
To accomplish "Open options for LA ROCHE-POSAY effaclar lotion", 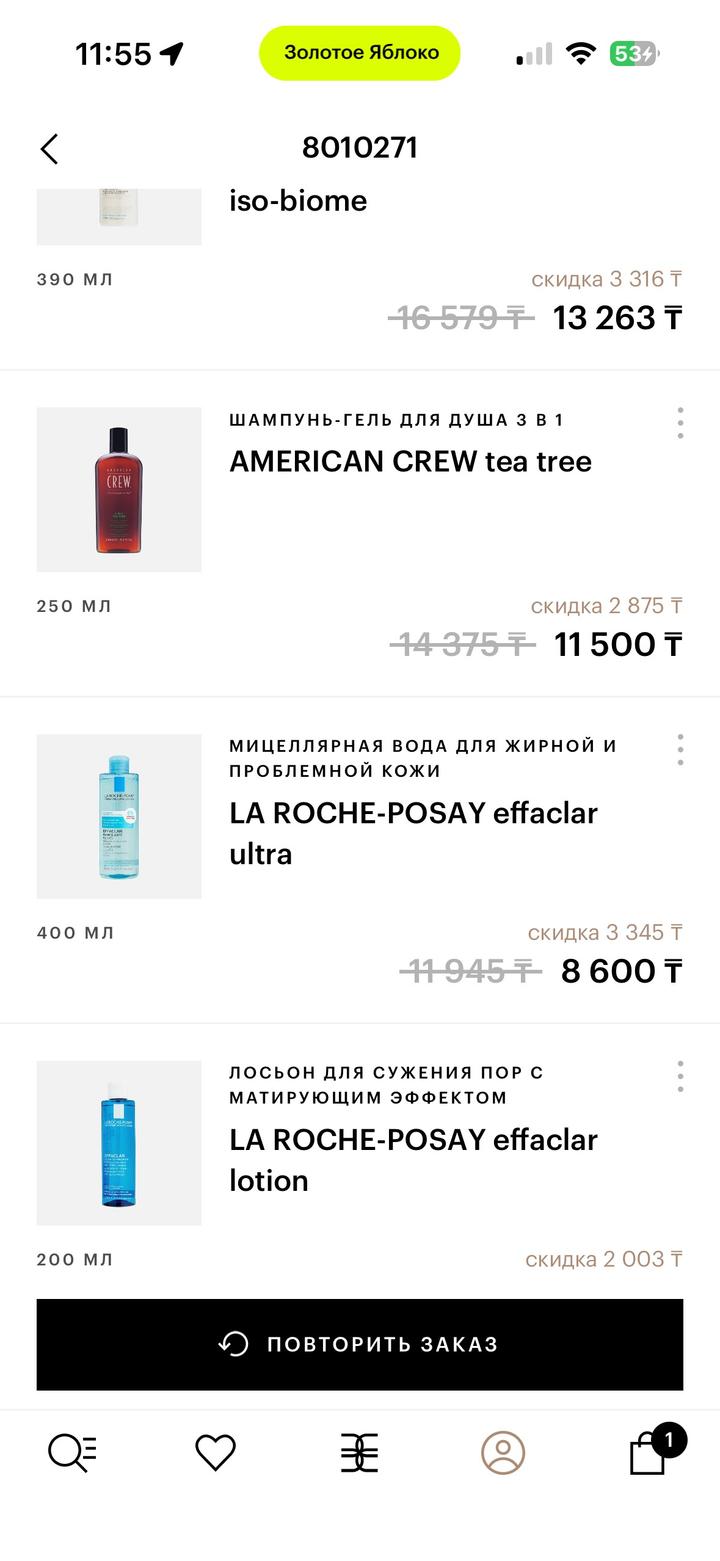I will tap(680, 1077).
